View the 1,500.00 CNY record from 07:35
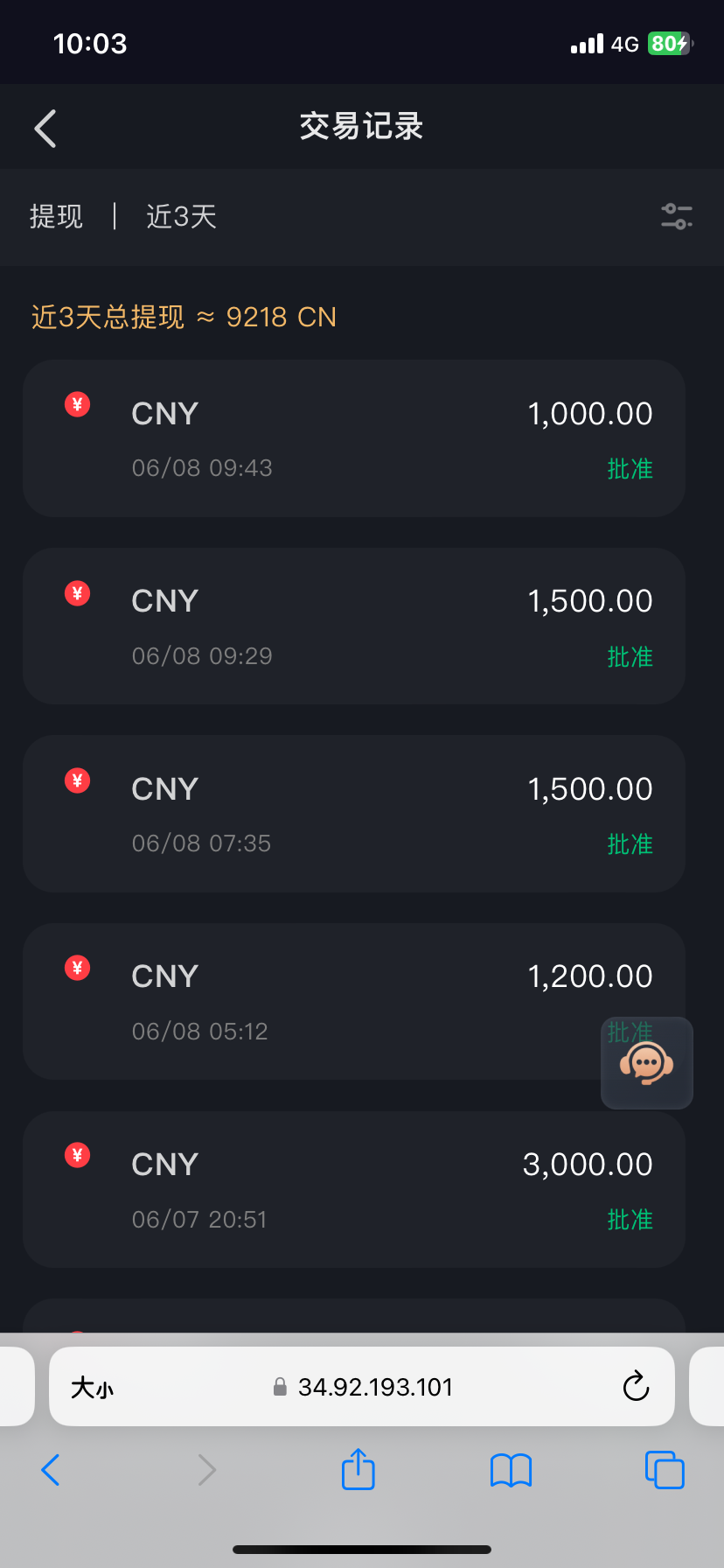Screen dimensions: 724x1568 pos(353,814)
